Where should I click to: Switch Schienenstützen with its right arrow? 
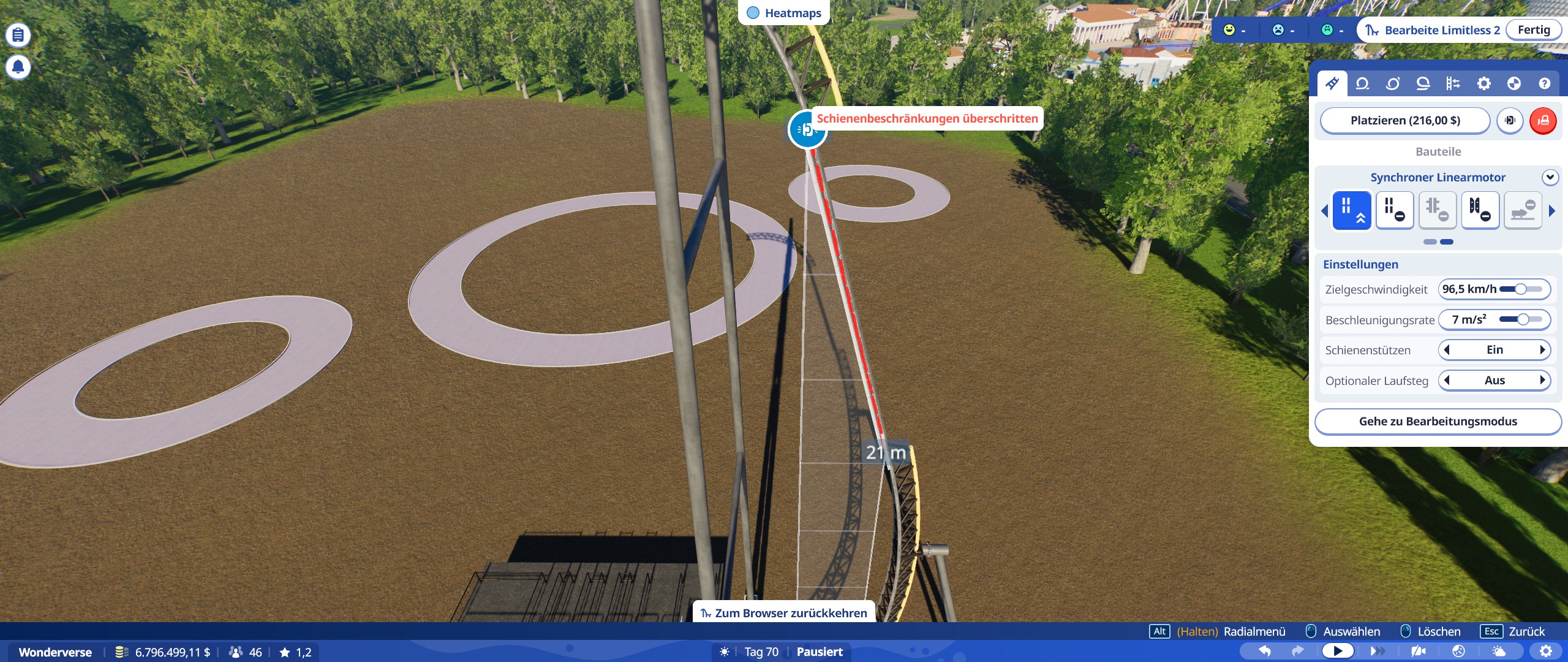(1542, 349)
